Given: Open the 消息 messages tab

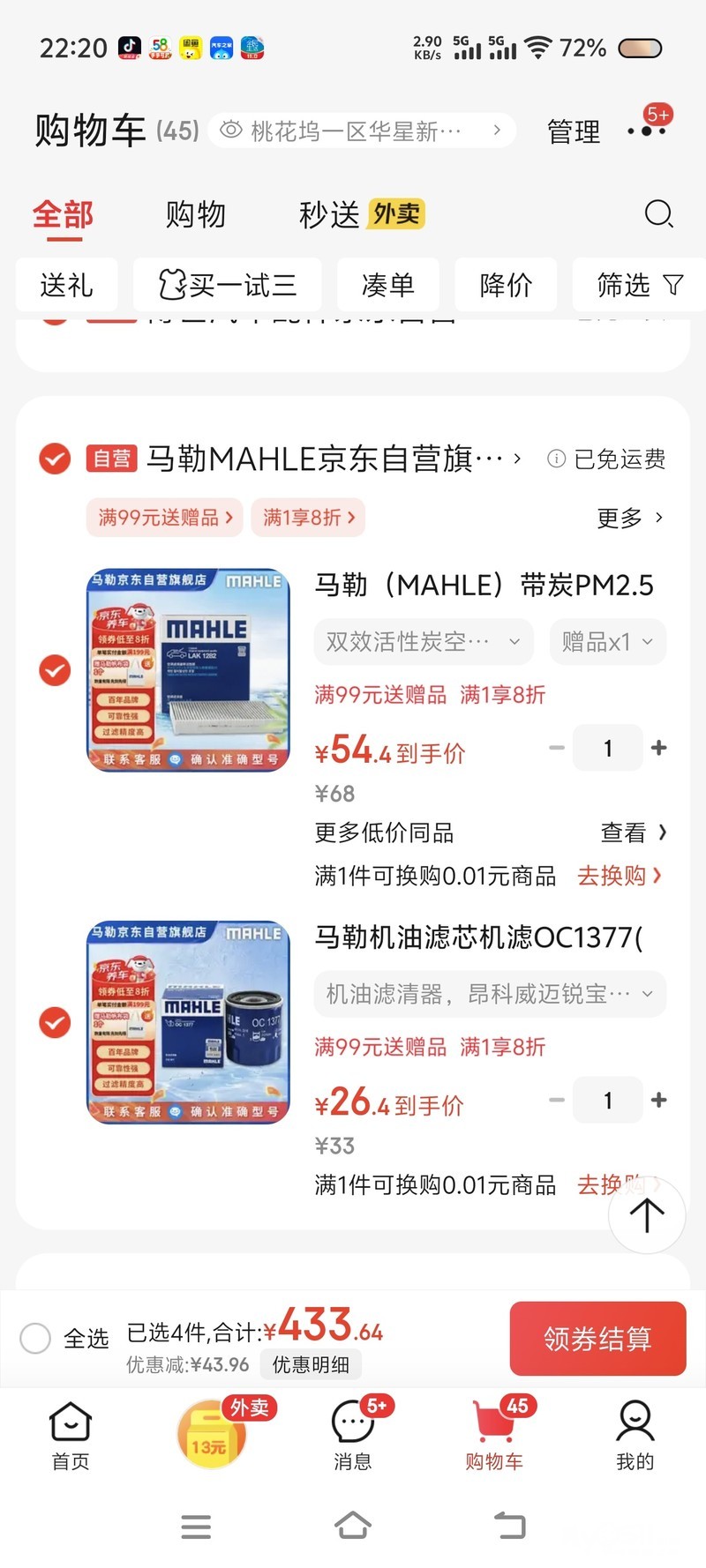Looking at the screenshot, I should (353, 1436).
